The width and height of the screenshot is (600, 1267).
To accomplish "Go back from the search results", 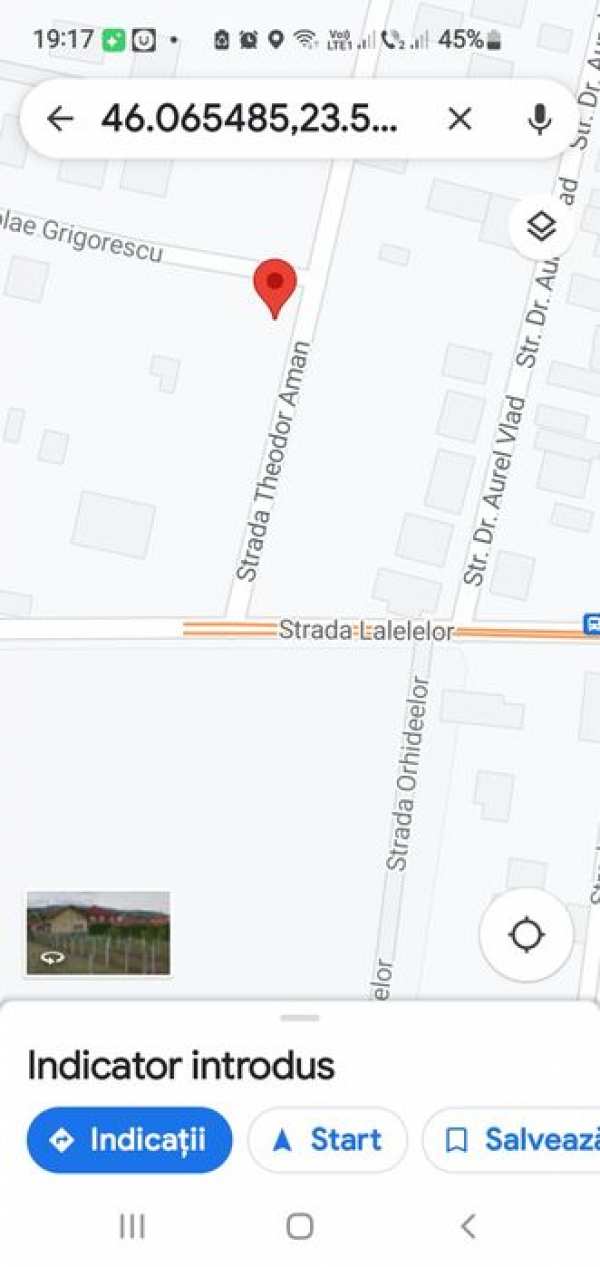I will click(x=60, y=120).
